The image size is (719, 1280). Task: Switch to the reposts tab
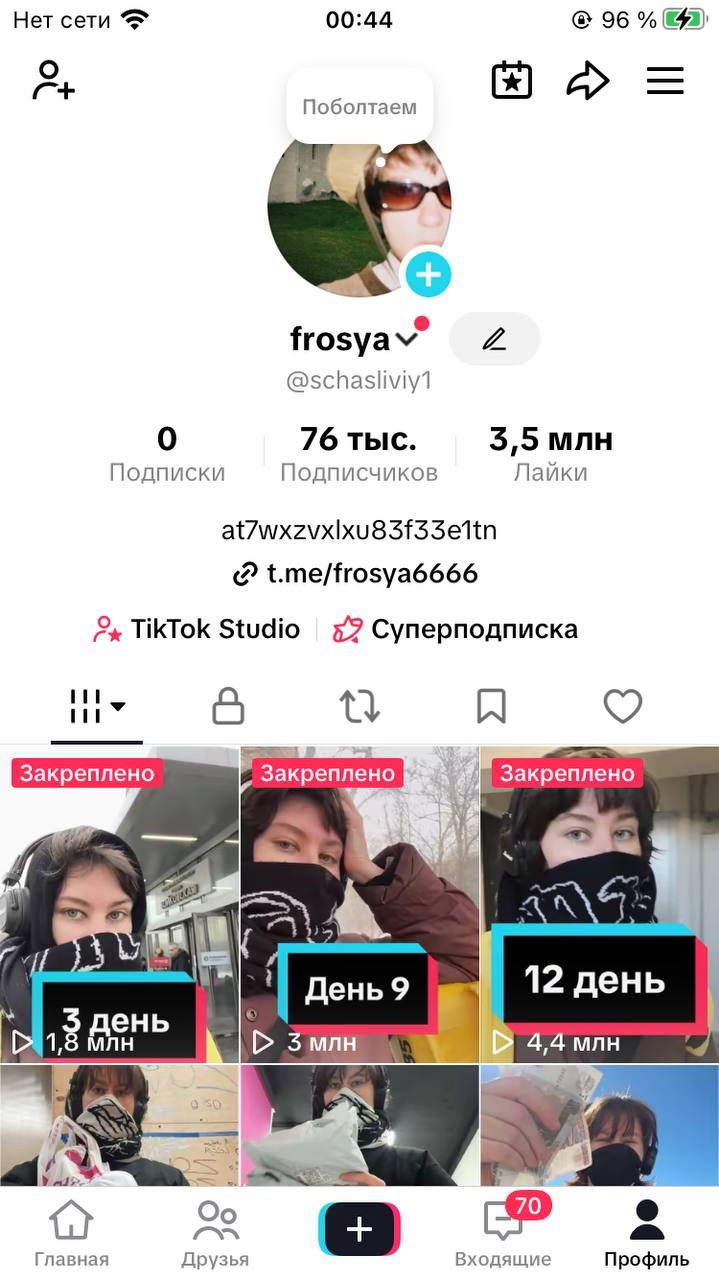click(360, 707)
